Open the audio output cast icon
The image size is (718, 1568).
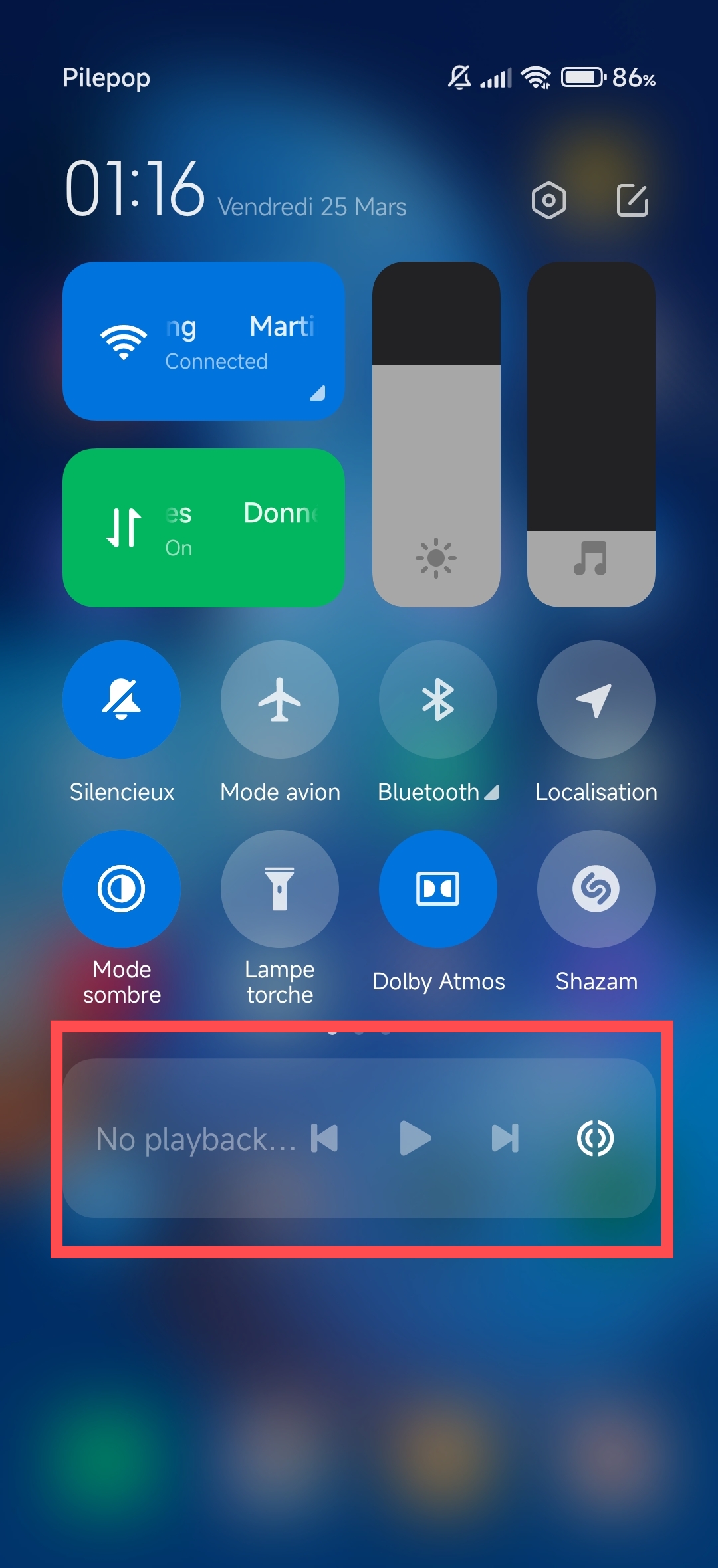(x=595, y=1138)
